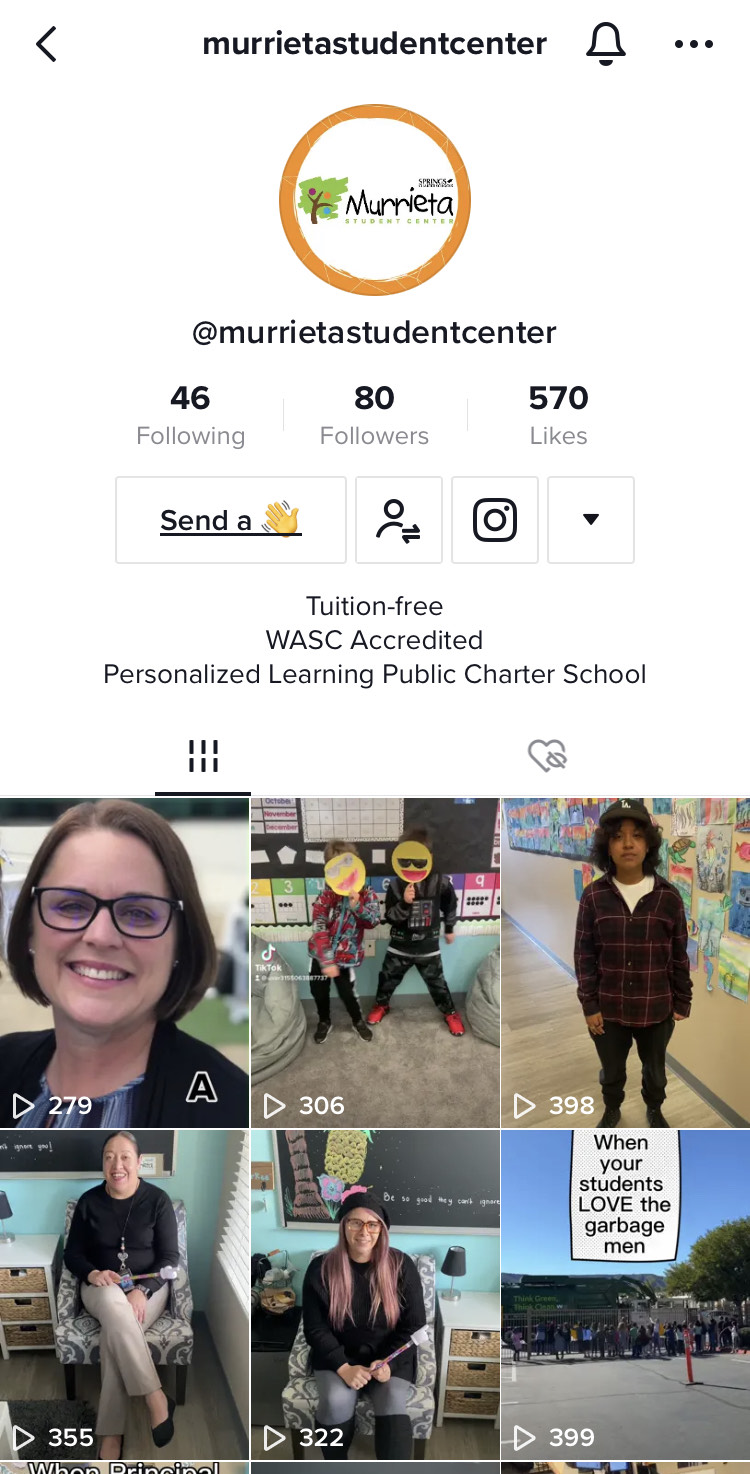This screenshot has height=1474, width=750.
Task: Open the garbage men video with 399 views
Action: (626, 1295)
